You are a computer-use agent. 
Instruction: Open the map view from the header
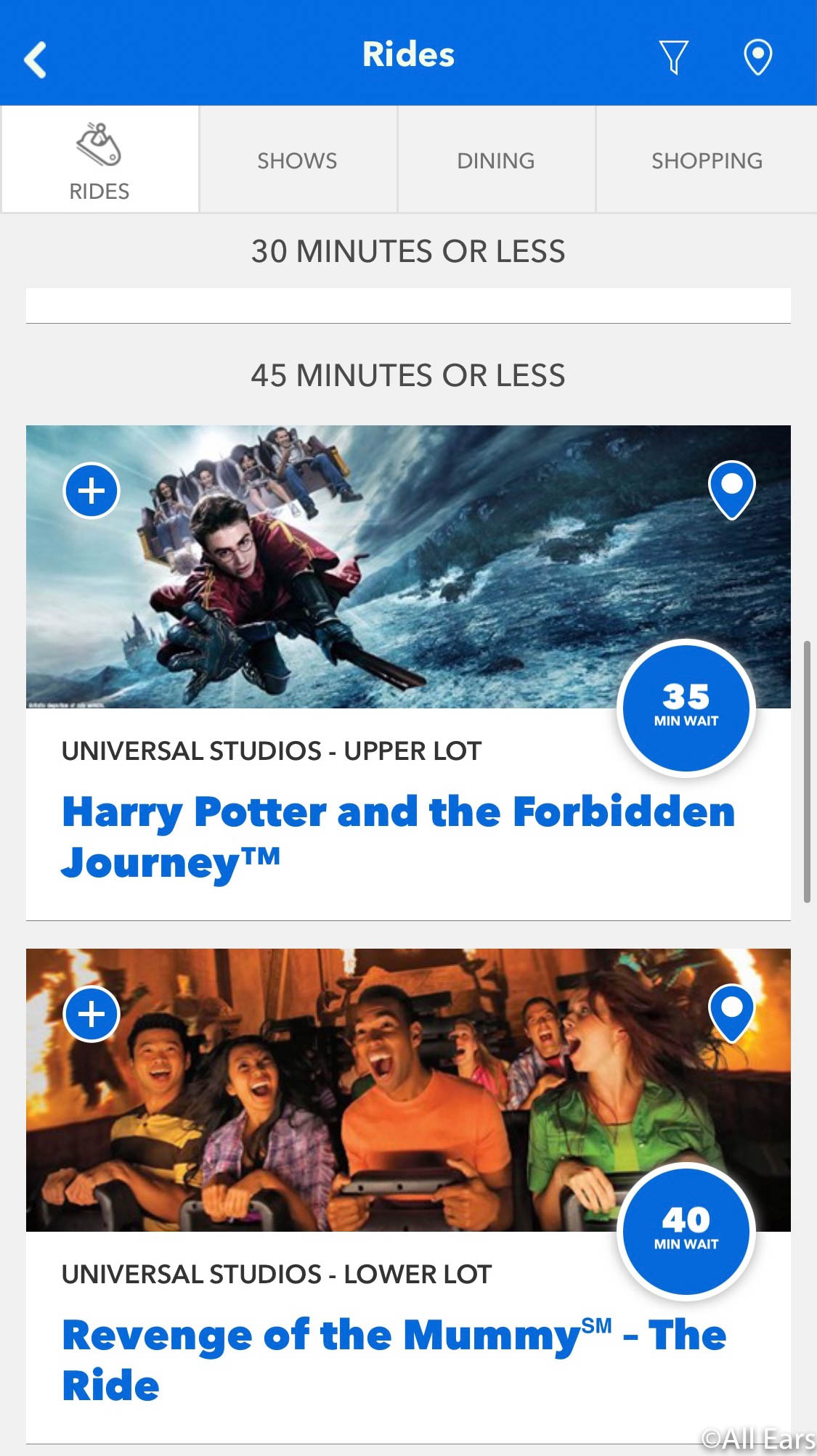tap(757, 57)
